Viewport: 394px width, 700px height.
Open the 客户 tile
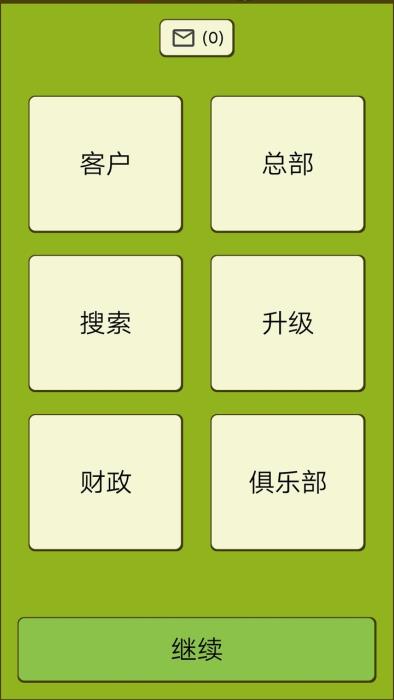pos(106,164)
